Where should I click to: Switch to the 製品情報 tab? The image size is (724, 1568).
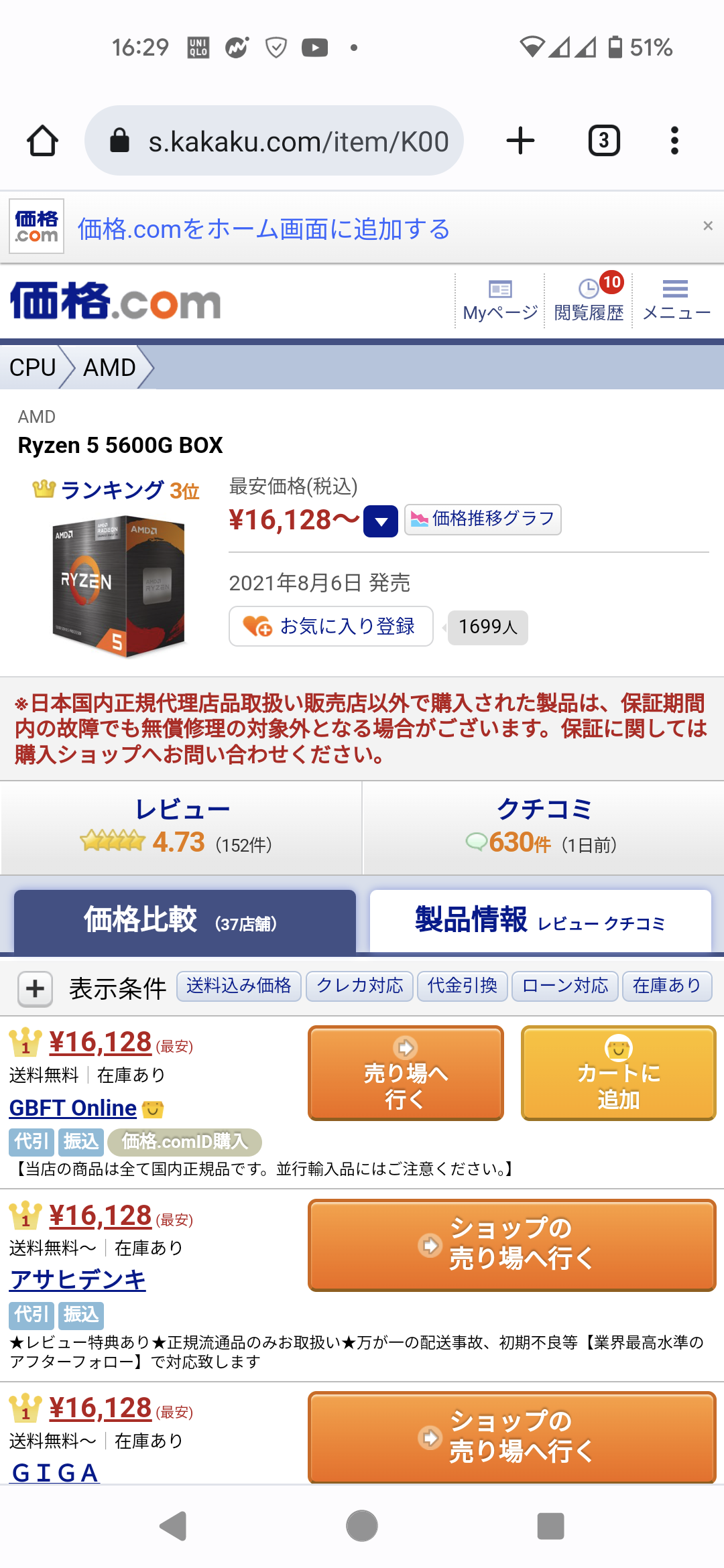point(540,920)
